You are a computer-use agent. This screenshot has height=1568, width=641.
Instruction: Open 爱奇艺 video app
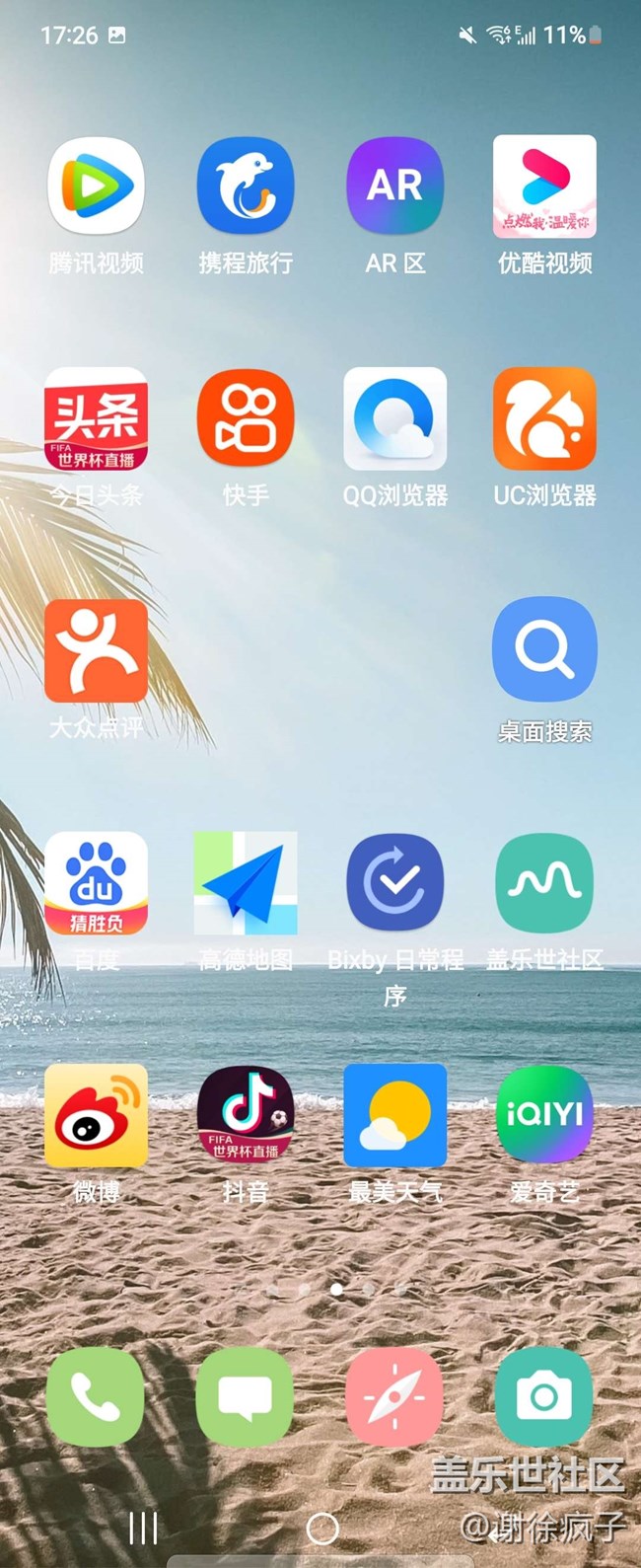[544, 1115]
